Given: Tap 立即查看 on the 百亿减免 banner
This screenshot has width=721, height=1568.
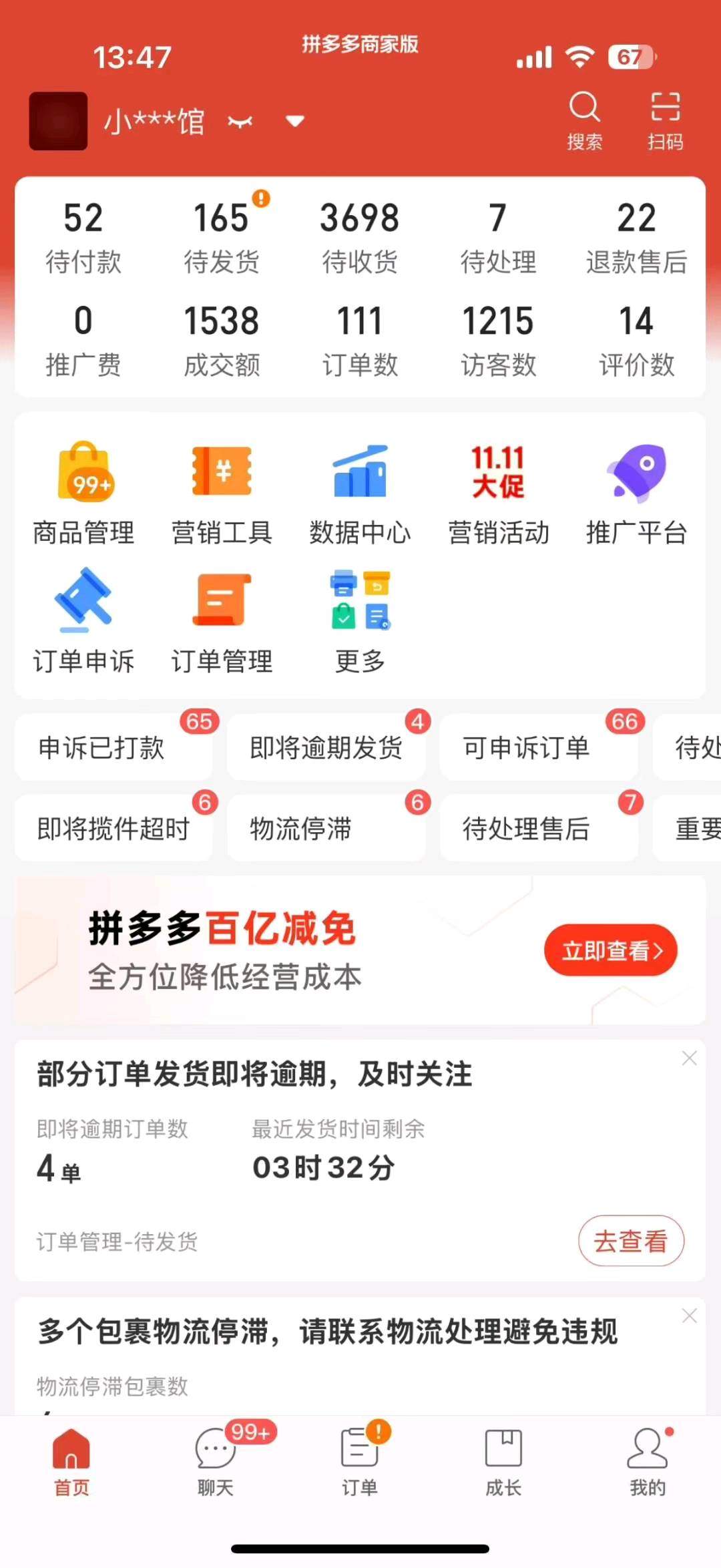Looking at the screenshot, I should (x=610, y=950).
